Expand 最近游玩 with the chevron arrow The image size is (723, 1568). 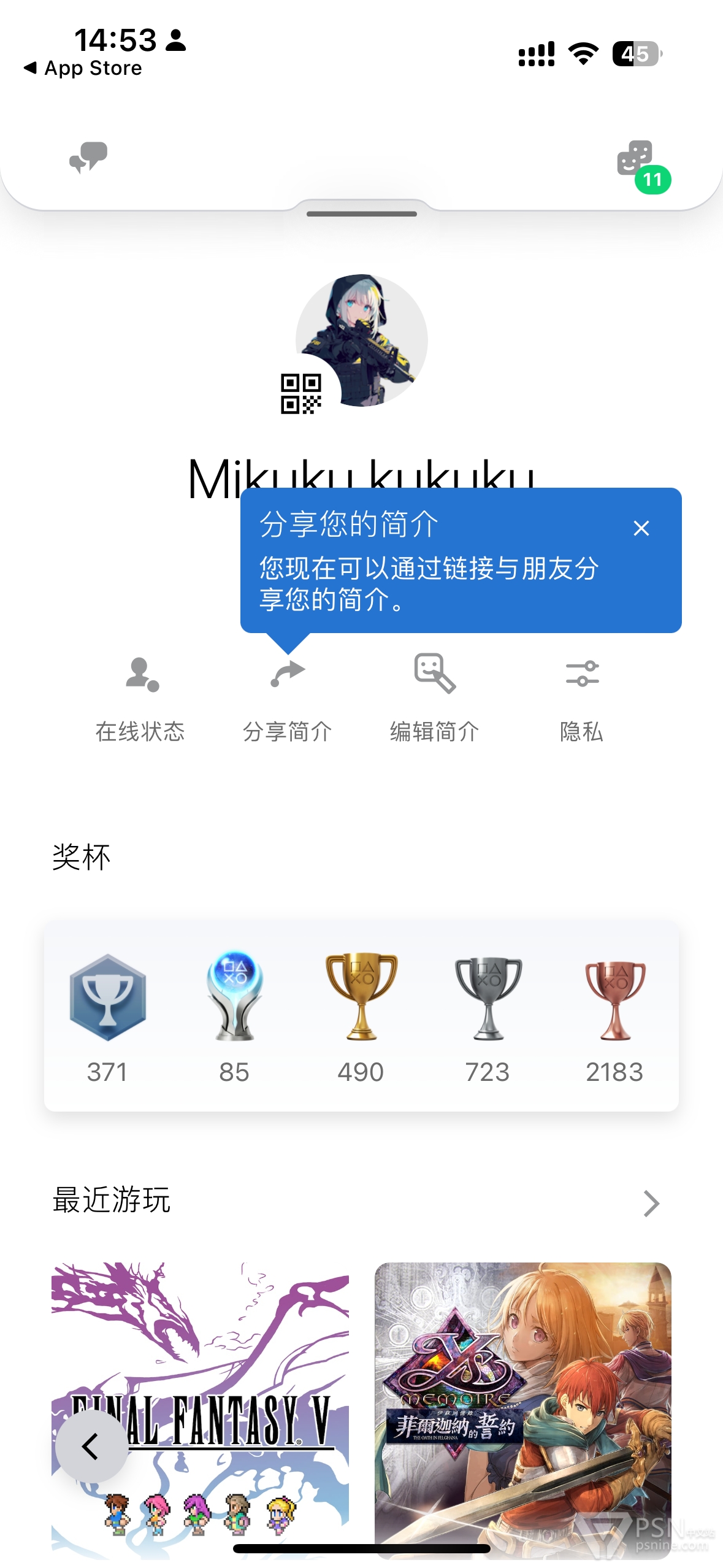point(651,1203)
